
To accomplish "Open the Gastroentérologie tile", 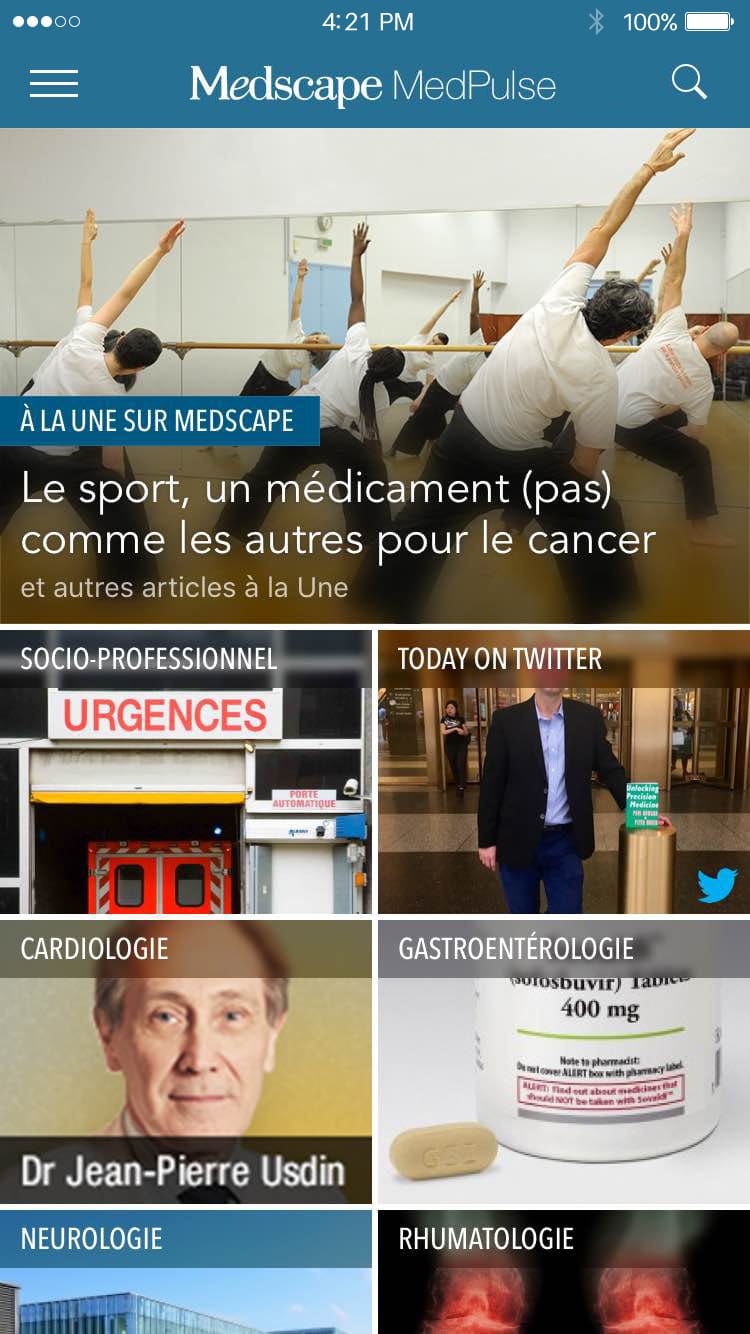I will pos(563,1062).
